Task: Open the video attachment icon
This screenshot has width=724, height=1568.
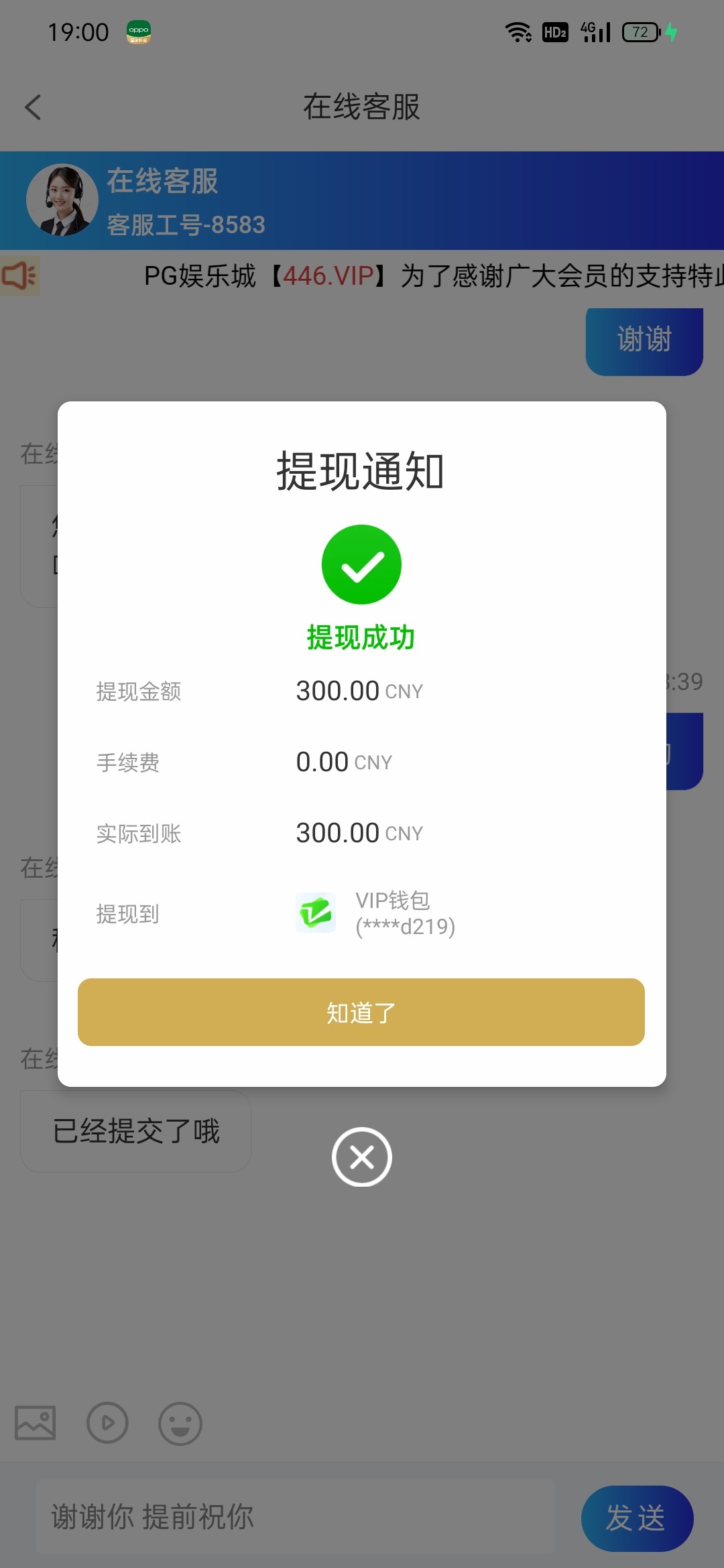Action: [107, 1423]
